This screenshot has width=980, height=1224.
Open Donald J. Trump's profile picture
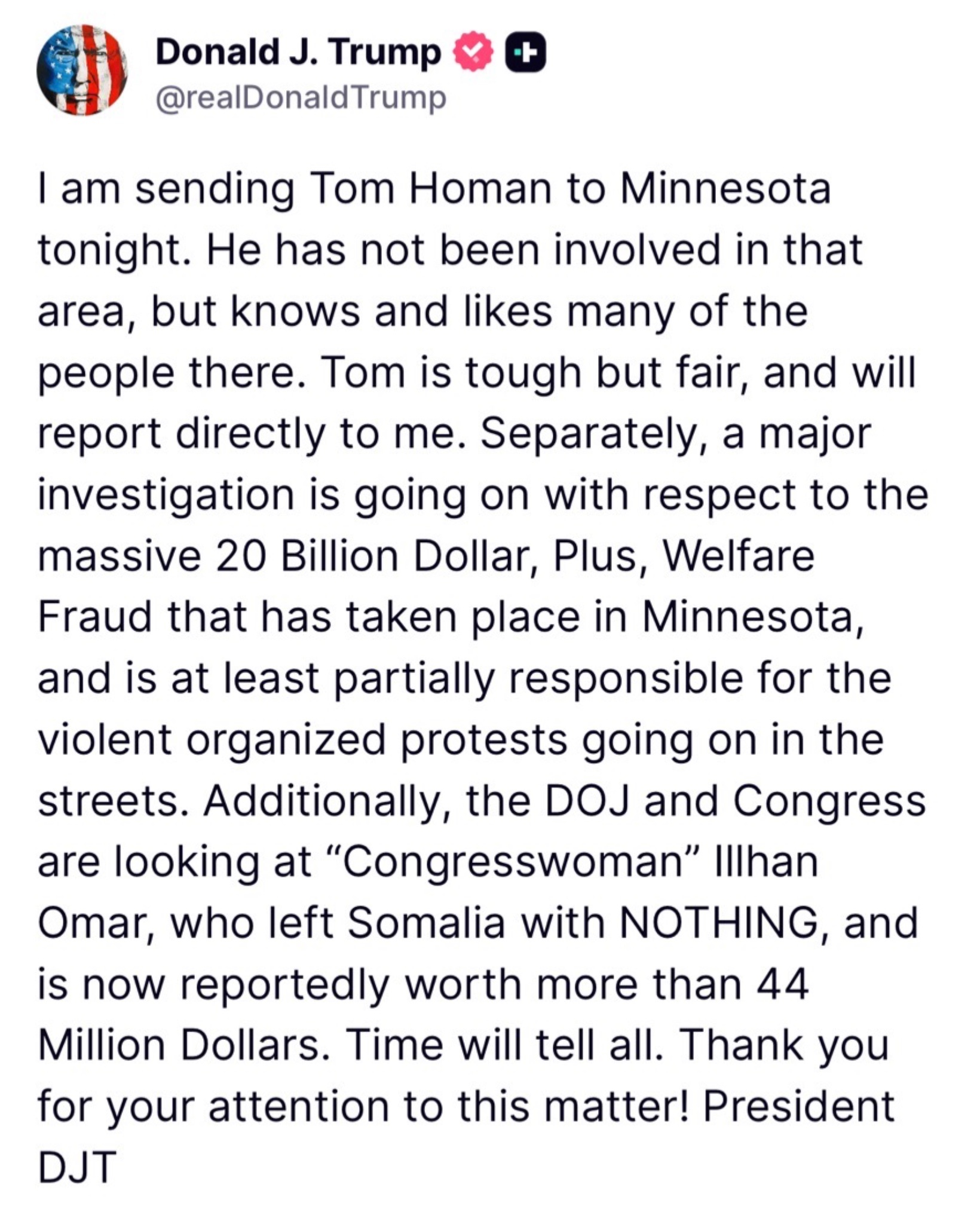coord(82,71)
